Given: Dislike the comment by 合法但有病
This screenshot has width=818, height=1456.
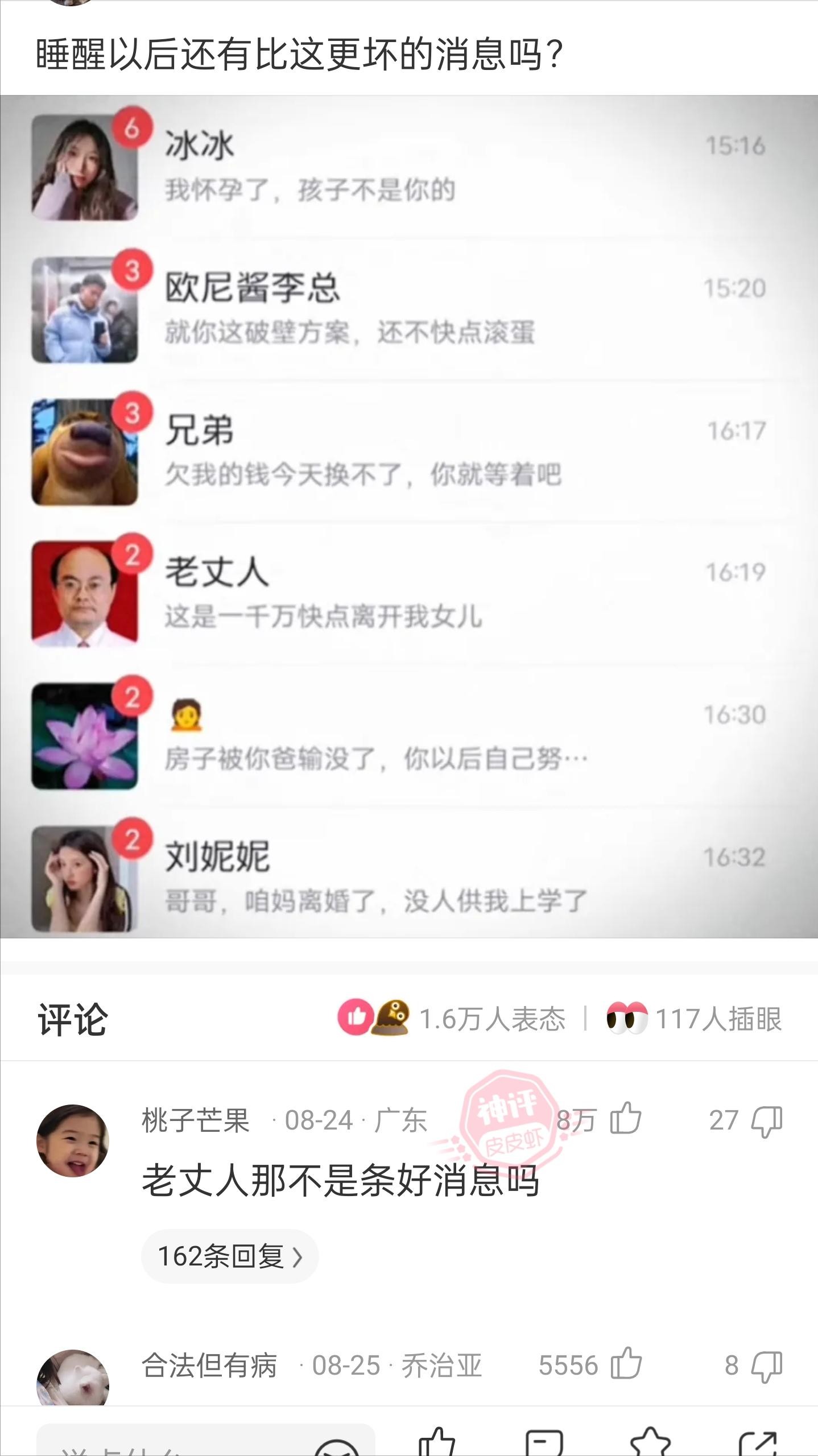Looking at the screenshot, I should (x=766, y=1366).
